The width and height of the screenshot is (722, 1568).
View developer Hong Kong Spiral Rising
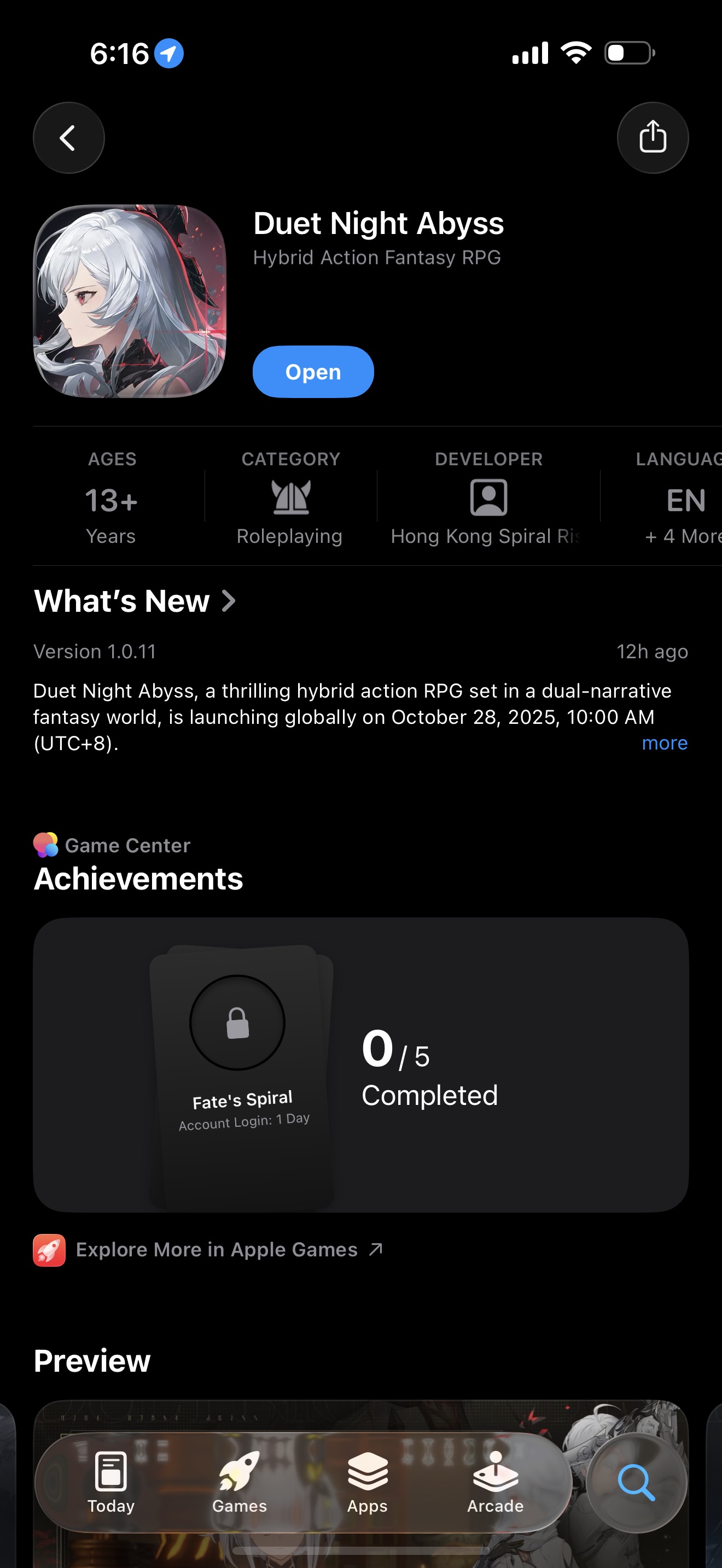(488, 499)
